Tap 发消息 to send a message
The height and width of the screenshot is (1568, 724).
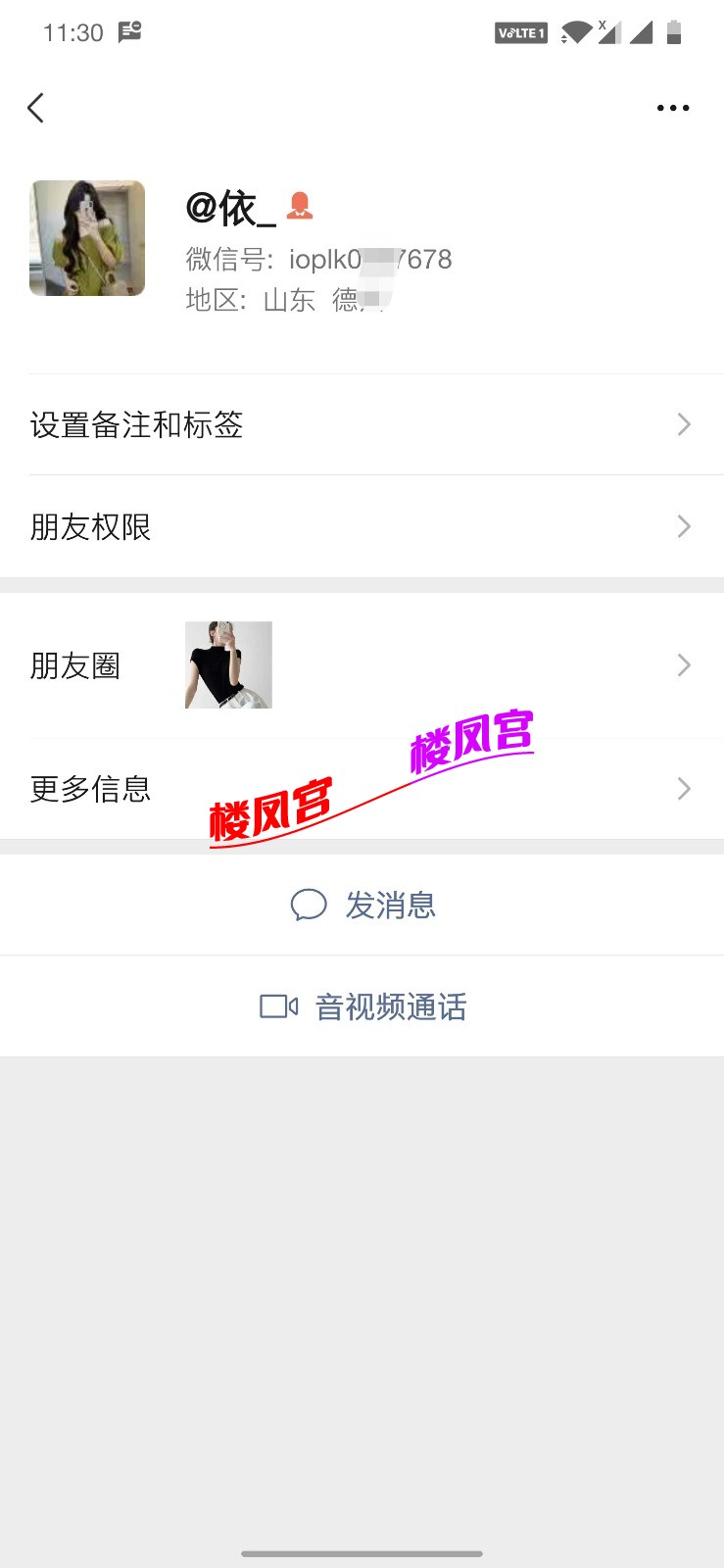390,905
